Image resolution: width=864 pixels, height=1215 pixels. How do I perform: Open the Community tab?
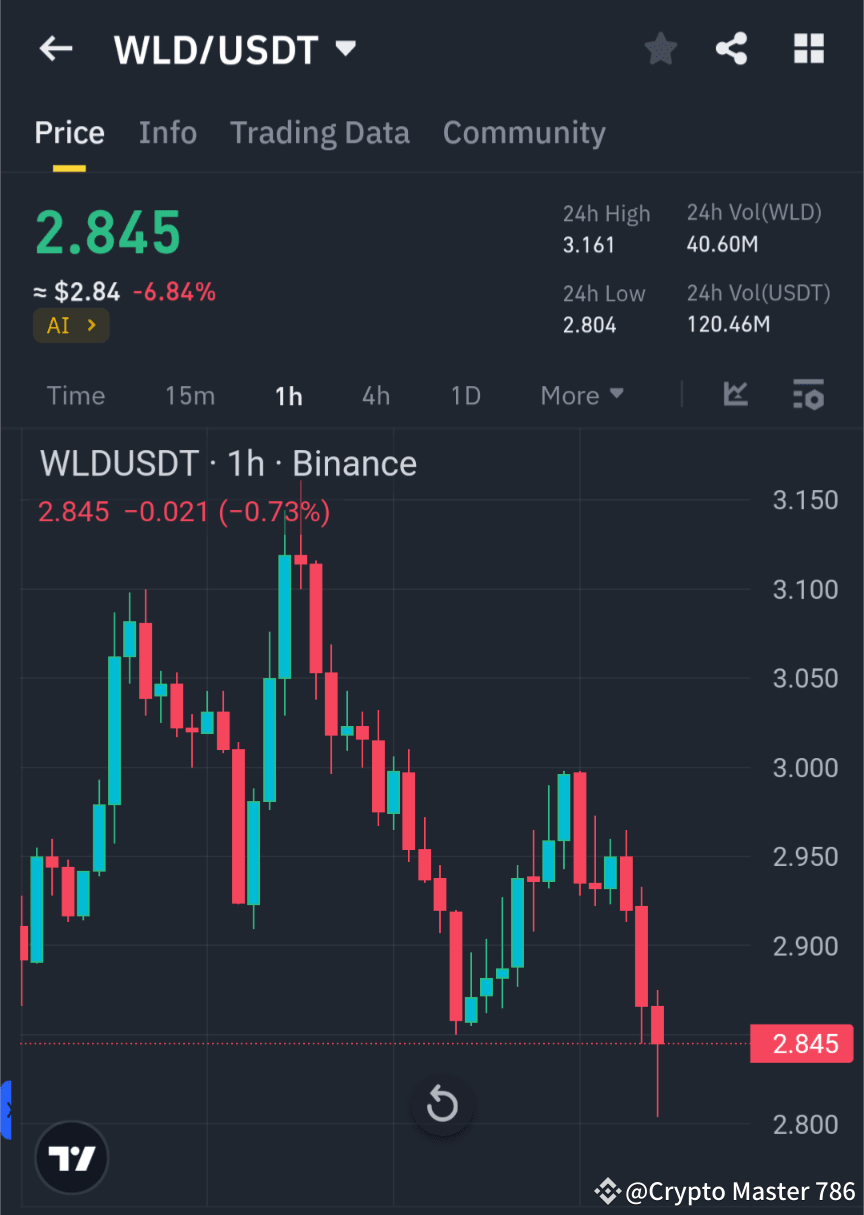pyautogui.click(x=524, y=132)
